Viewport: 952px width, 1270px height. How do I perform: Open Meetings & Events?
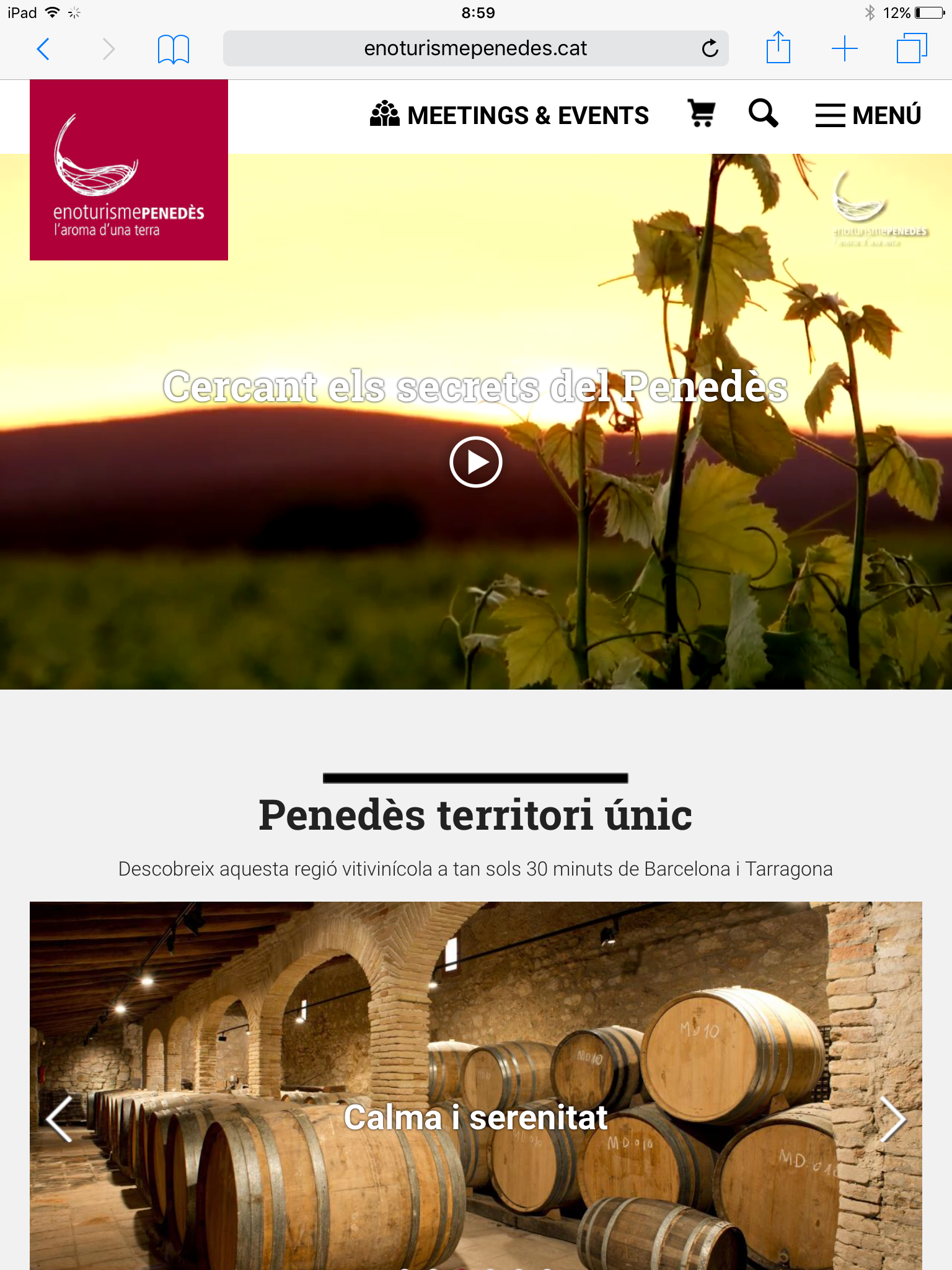pyautogui.click(x=509, y=115)
